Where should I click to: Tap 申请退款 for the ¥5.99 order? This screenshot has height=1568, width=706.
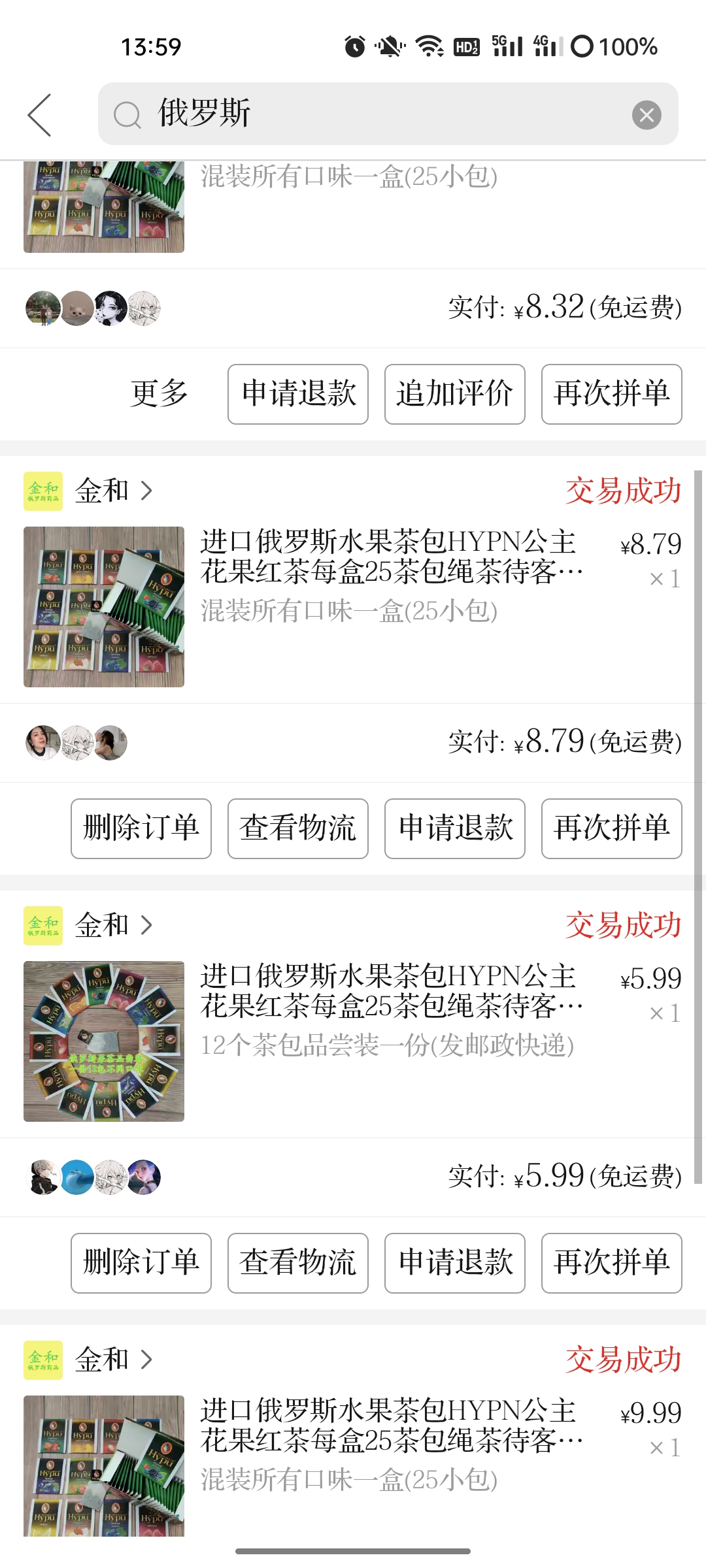pyautogui.click(x=455, y=1263)
